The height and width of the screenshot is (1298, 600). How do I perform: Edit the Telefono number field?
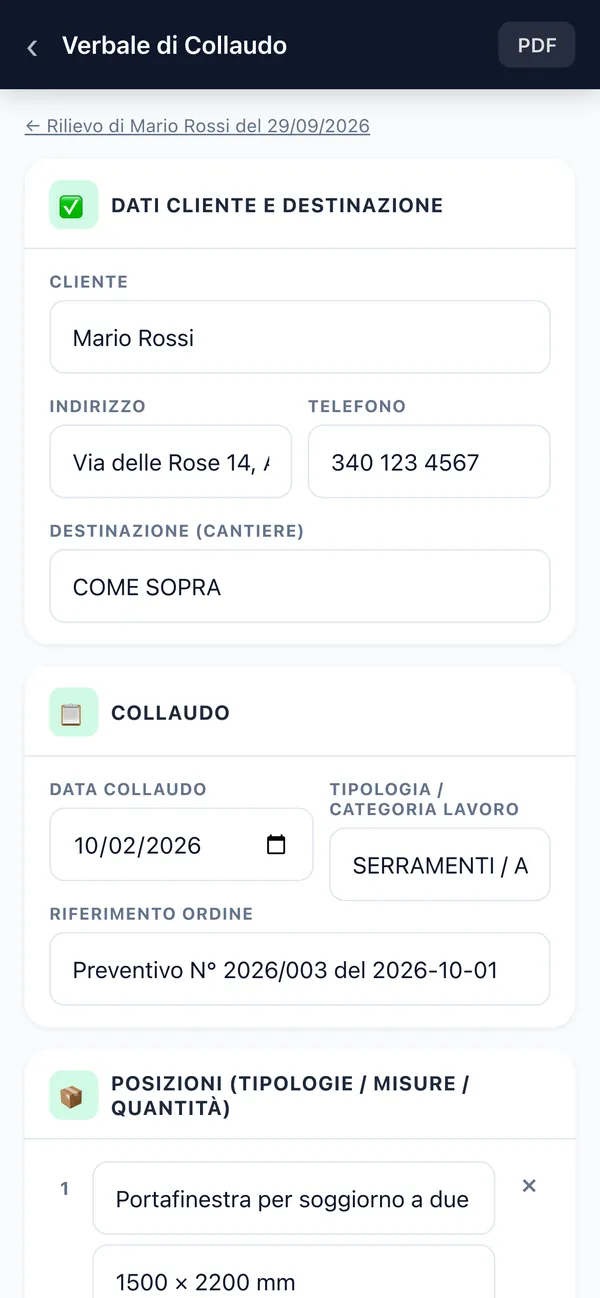pos(429,462)
